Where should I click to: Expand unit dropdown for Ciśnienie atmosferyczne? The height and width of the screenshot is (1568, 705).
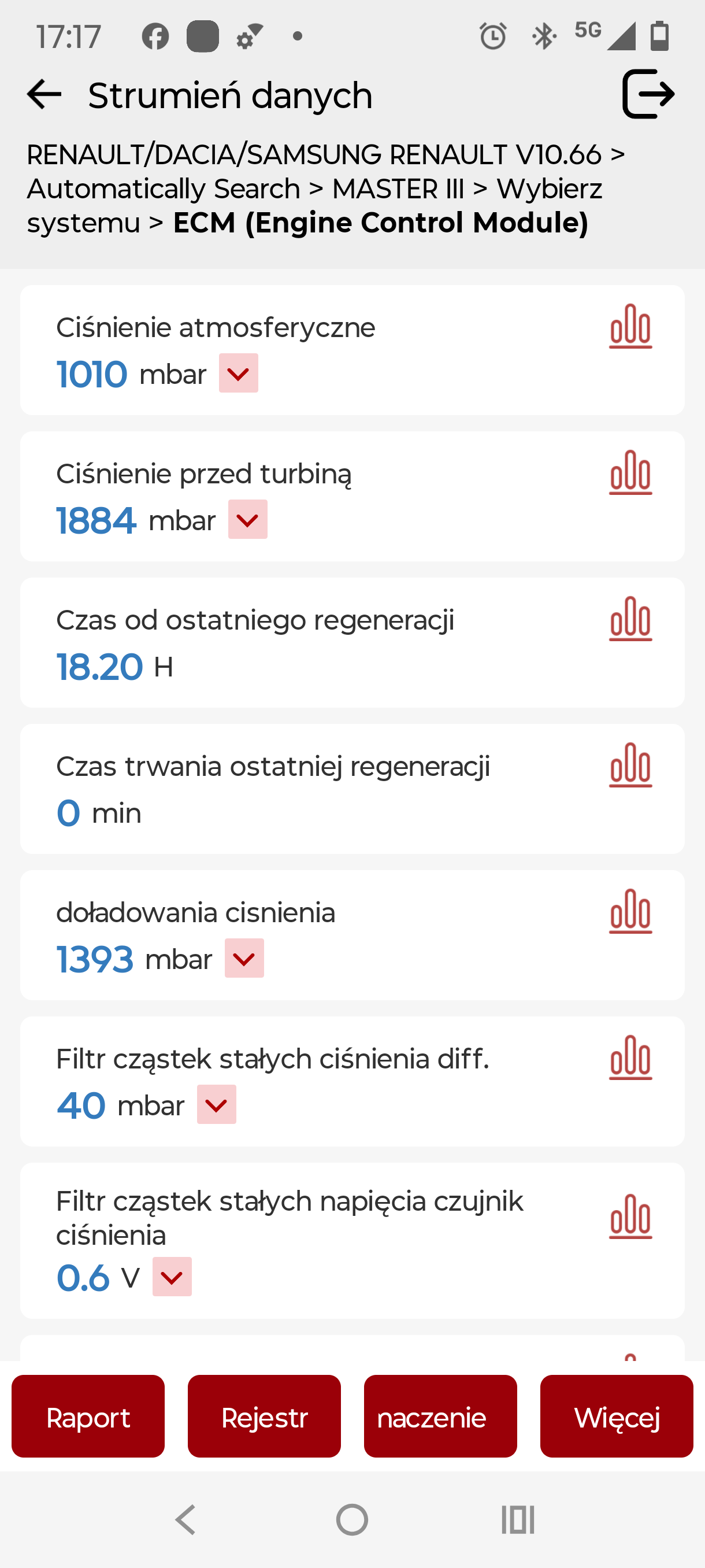pos(239,373)
